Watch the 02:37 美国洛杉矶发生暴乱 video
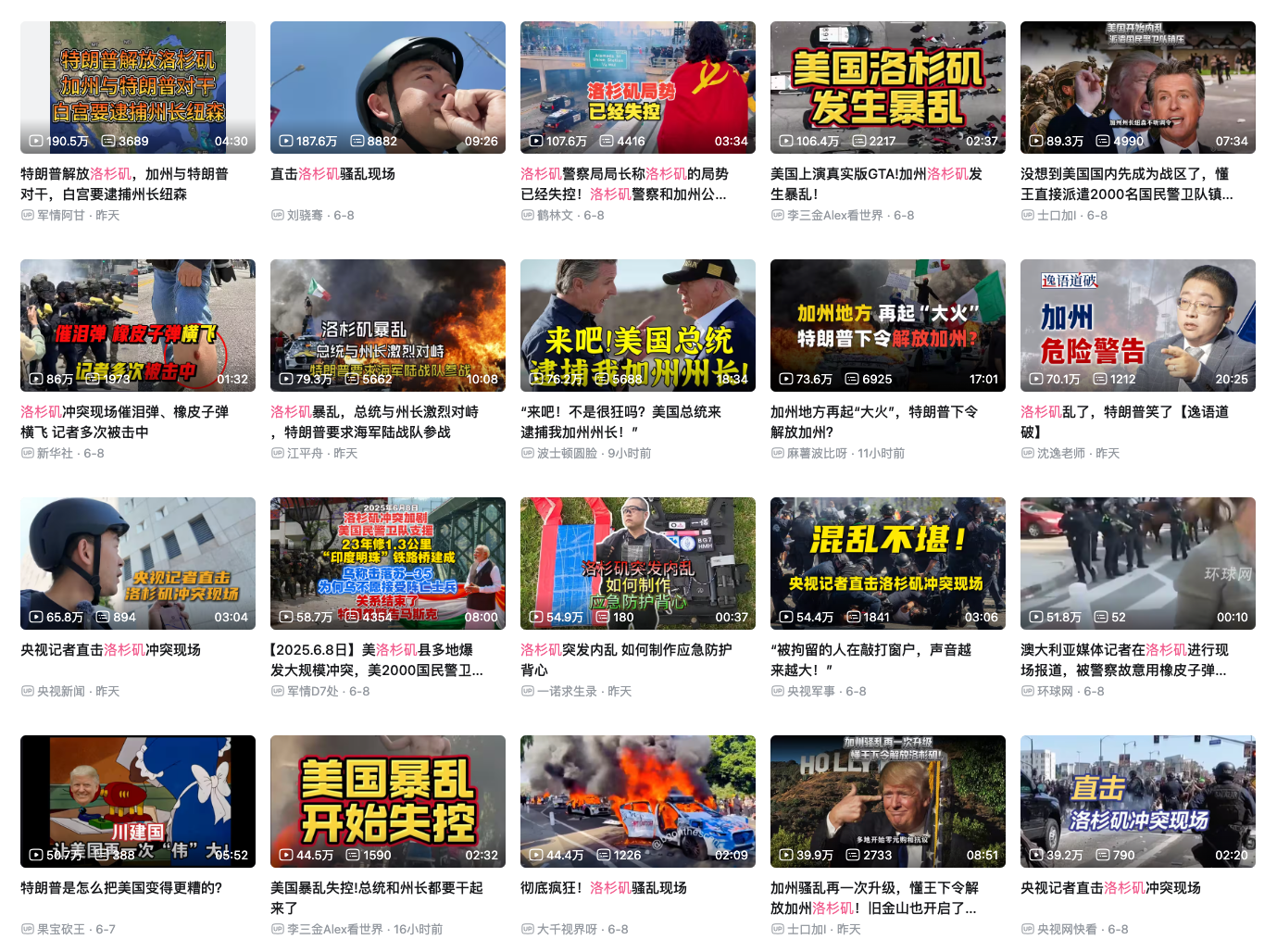This screenshot has width=1277, height=952. click(887, 87)
